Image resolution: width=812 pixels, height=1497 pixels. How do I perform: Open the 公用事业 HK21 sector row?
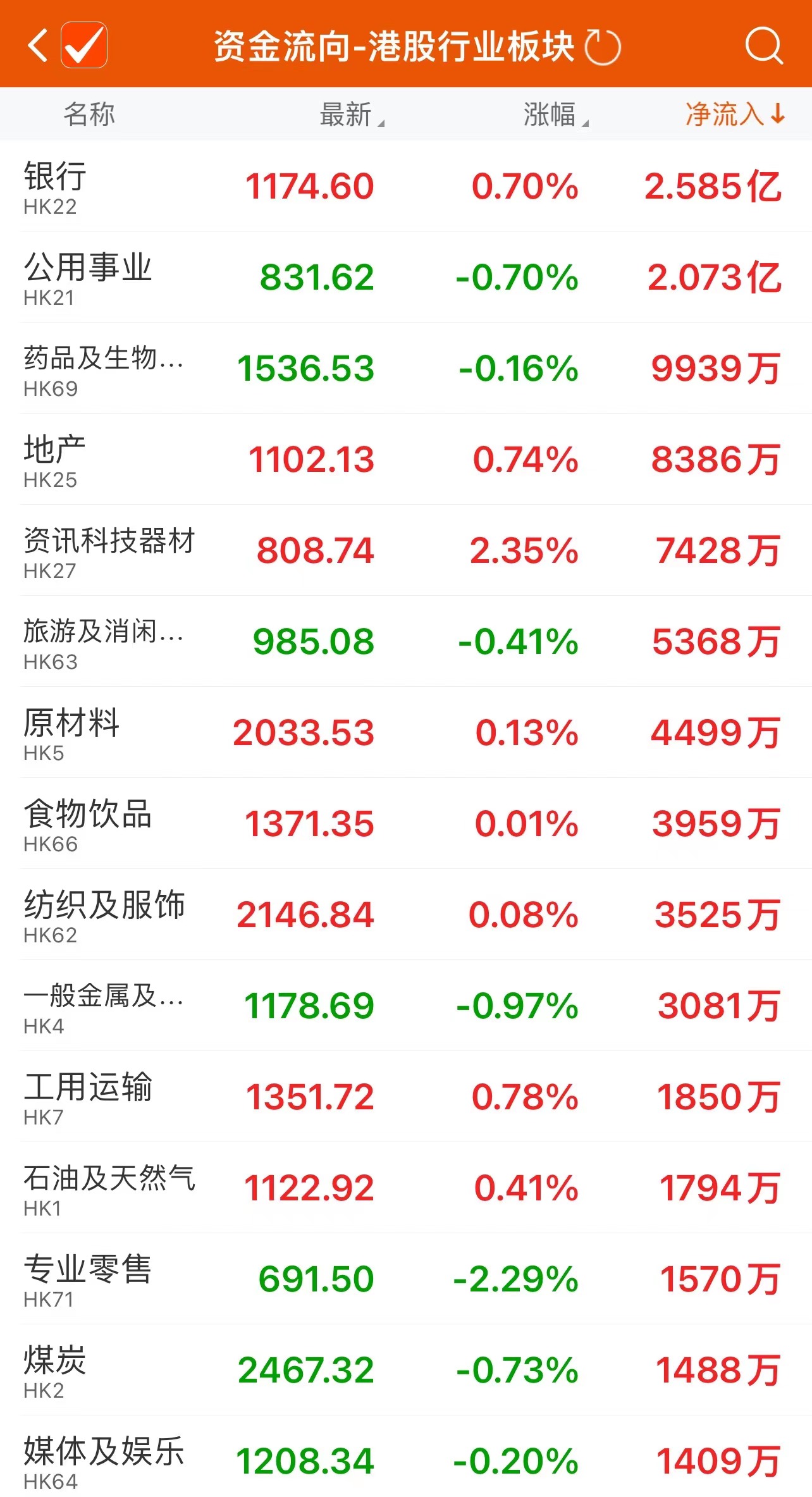coord(406,278)
